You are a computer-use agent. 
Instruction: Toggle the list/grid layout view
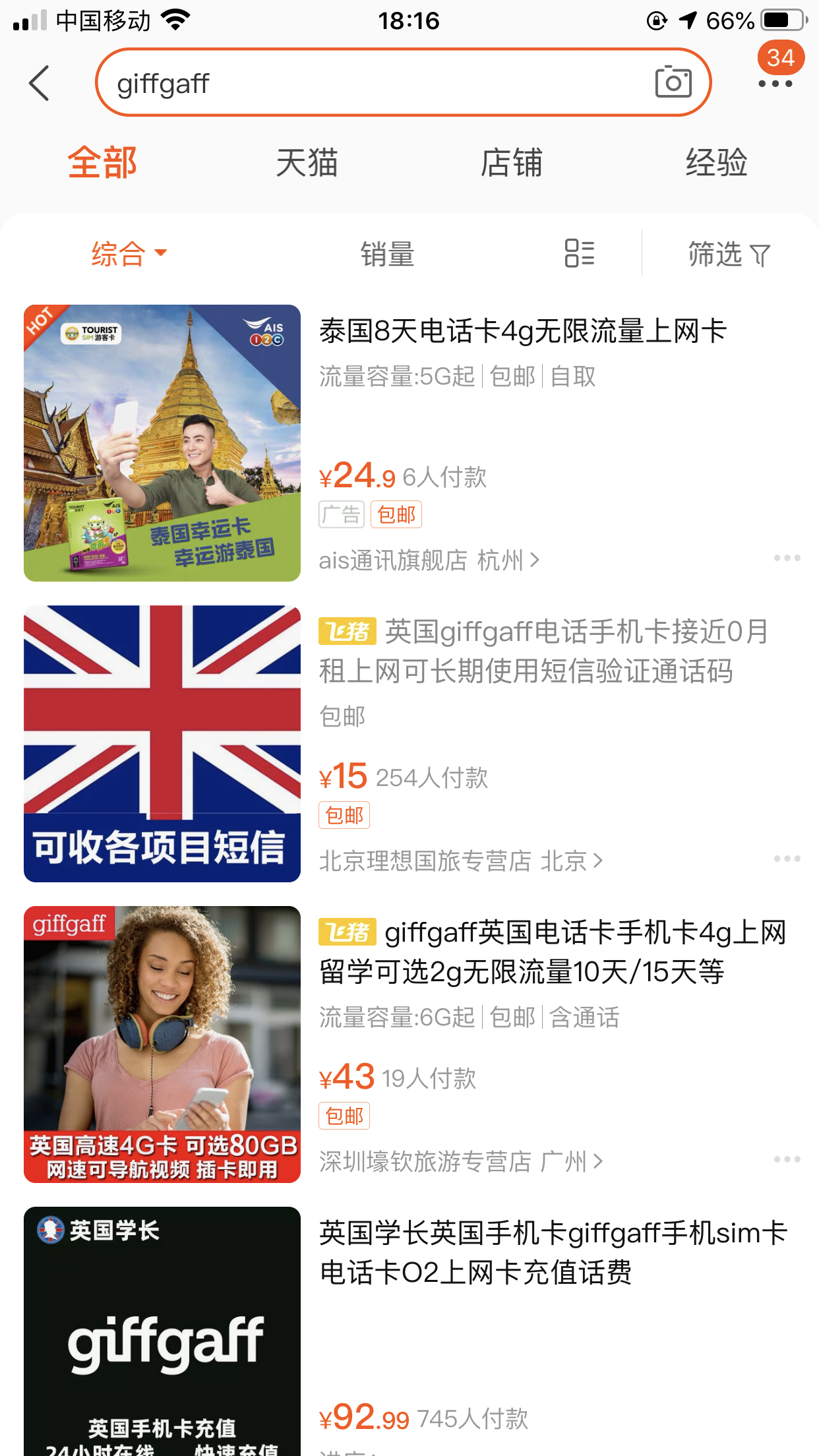tap(580, 253)
